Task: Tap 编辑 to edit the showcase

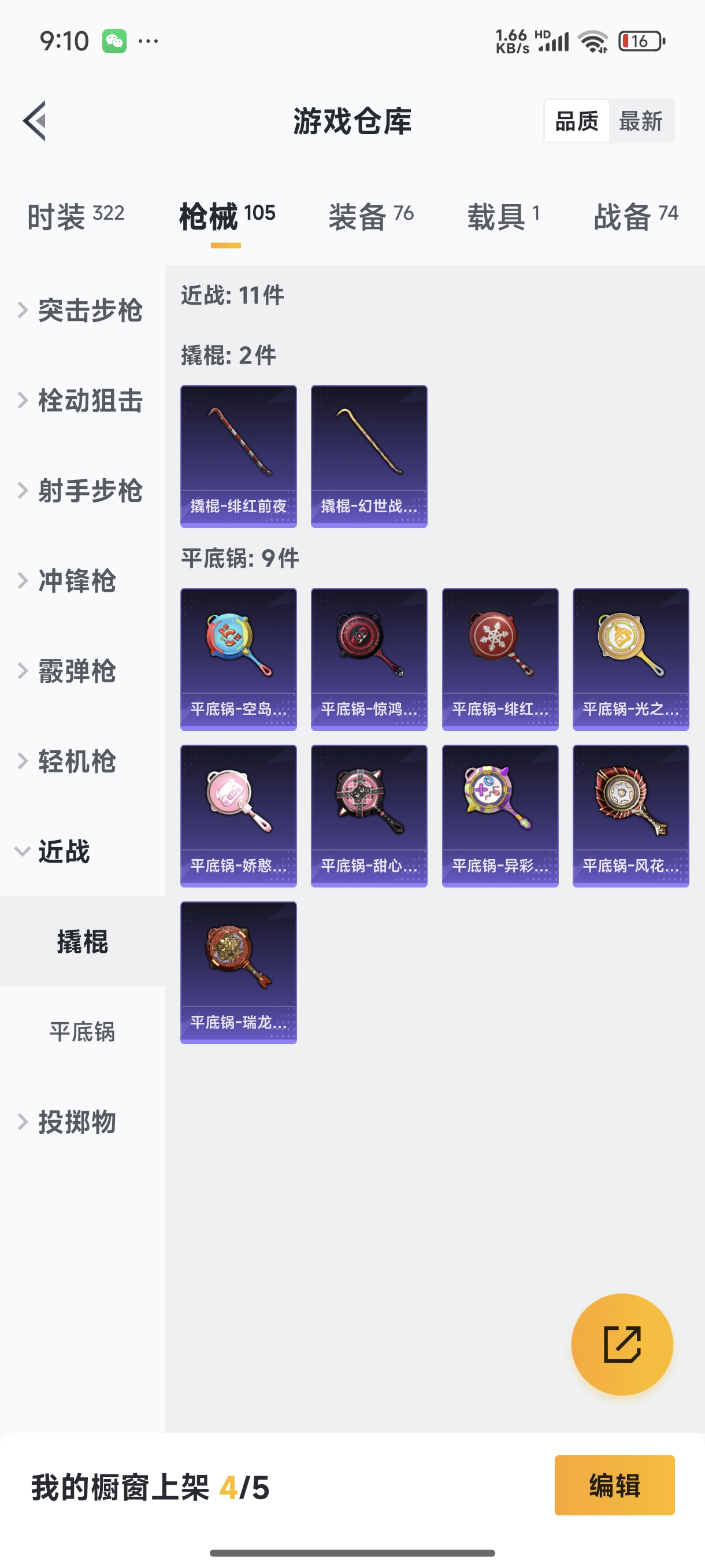Action: pos(614,1485)
